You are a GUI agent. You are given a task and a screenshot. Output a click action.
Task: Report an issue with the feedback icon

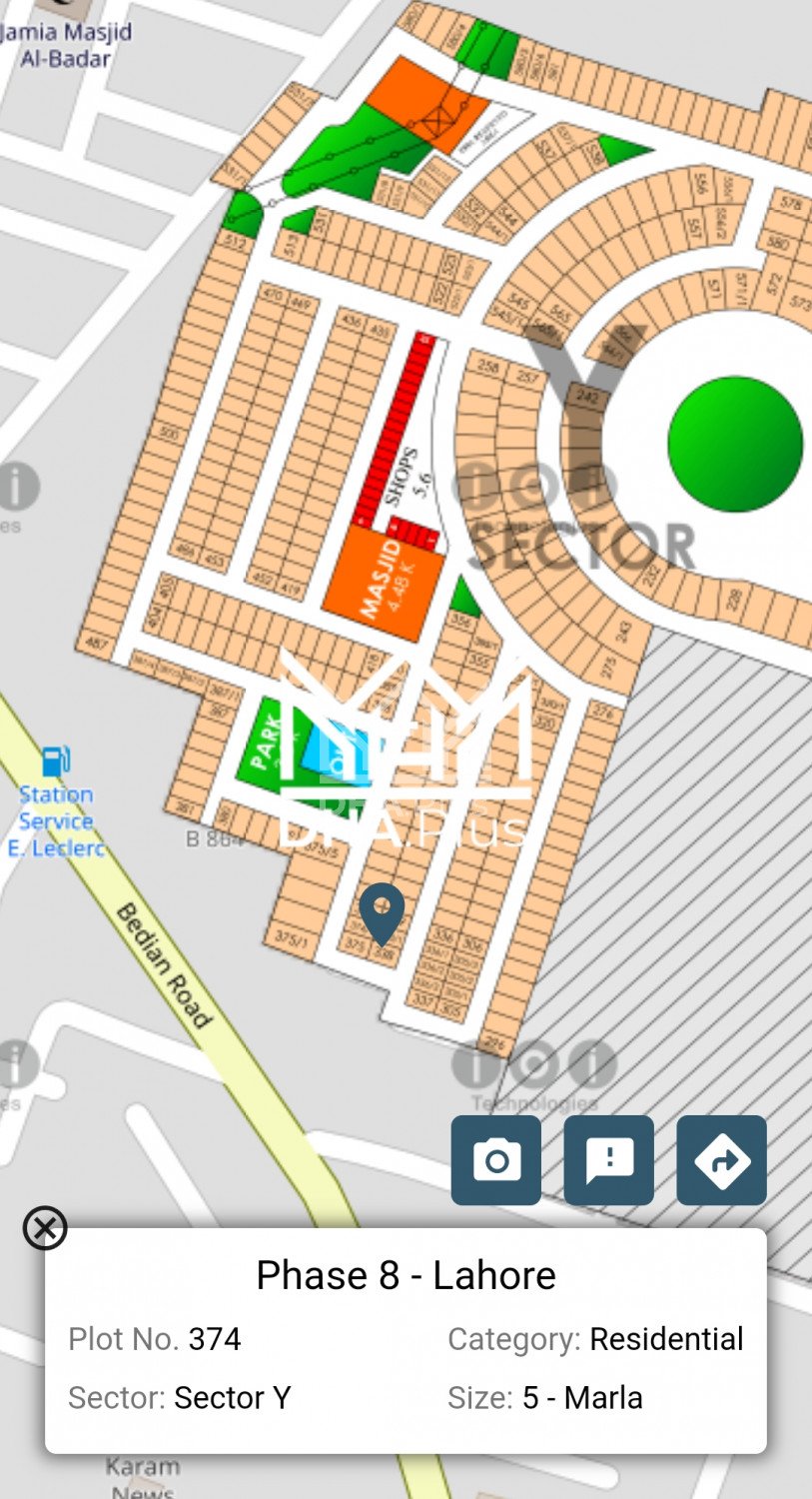(609, 1160)
